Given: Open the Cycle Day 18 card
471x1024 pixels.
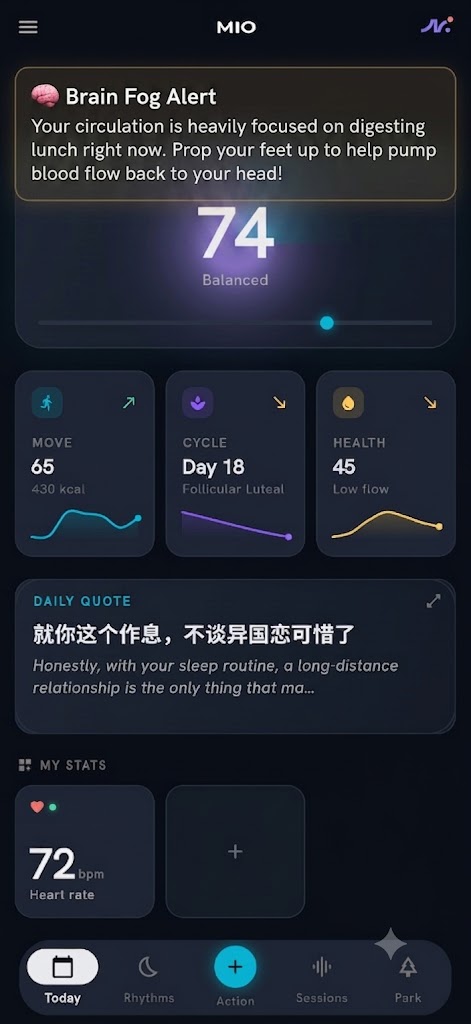Looking at the screenshot, I should [x=235, y=464].
